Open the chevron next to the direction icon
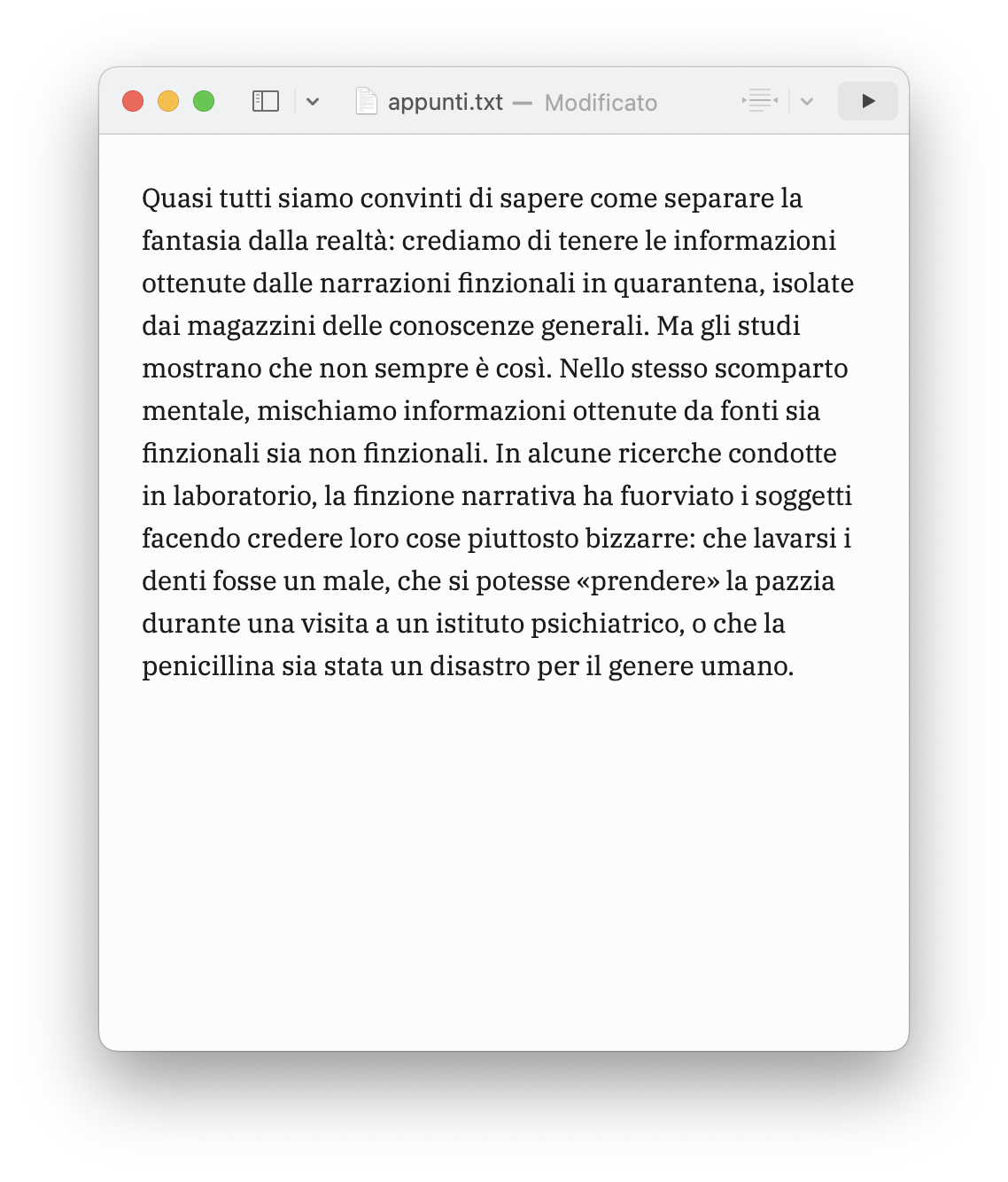Viewport: 1008px width, 1182px height. pos(806,101)
